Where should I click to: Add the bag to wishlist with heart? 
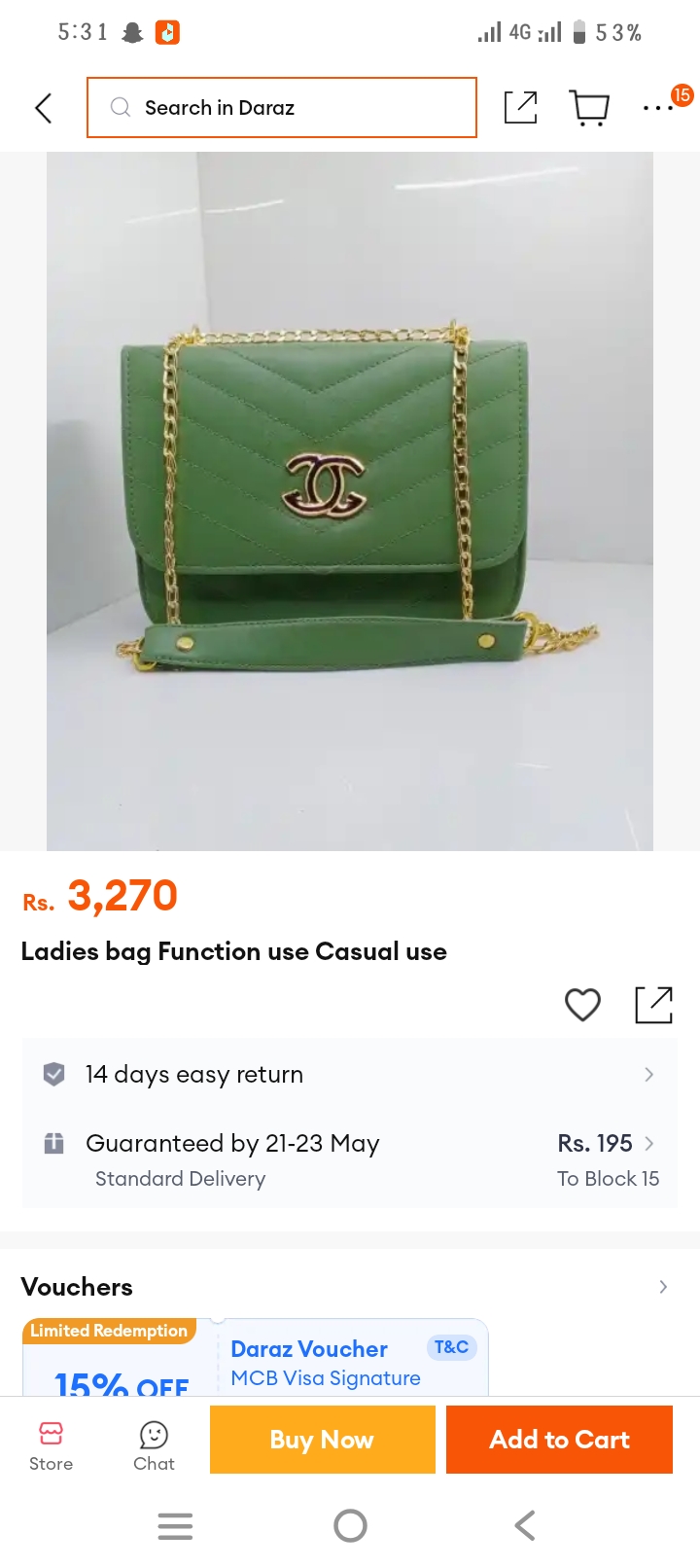(583, 1005)
